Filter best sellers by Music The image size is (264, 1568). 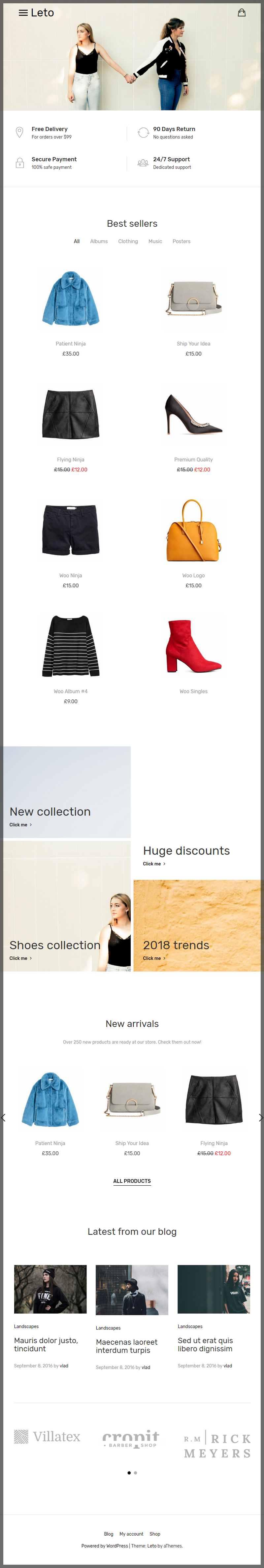155,242
